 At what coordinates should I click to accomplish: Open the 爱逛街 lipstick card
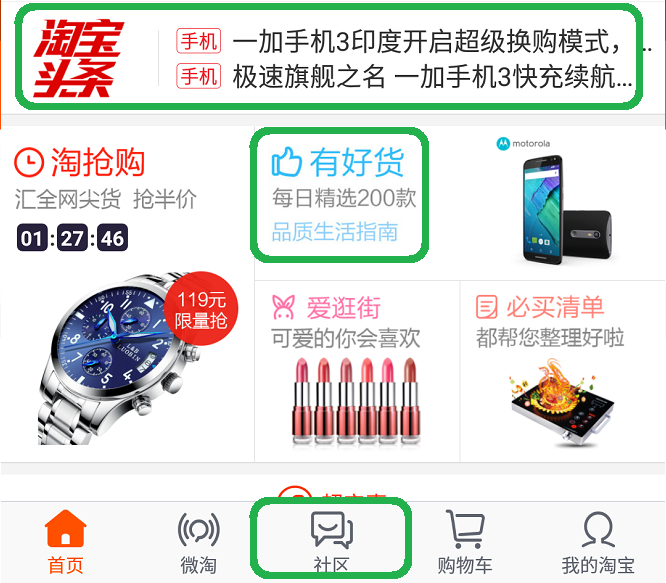point(355,372)
